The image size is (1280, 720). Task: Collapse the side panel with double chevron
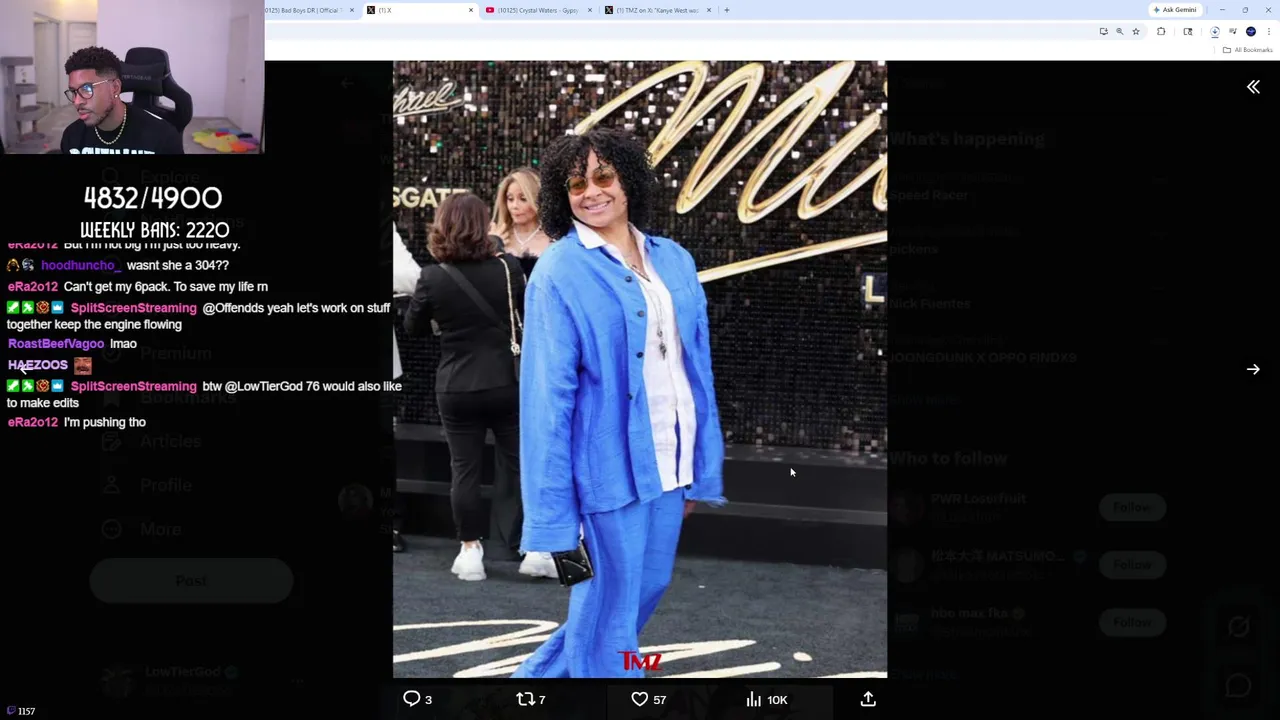pyautogui.click(x=1253, y=87)
